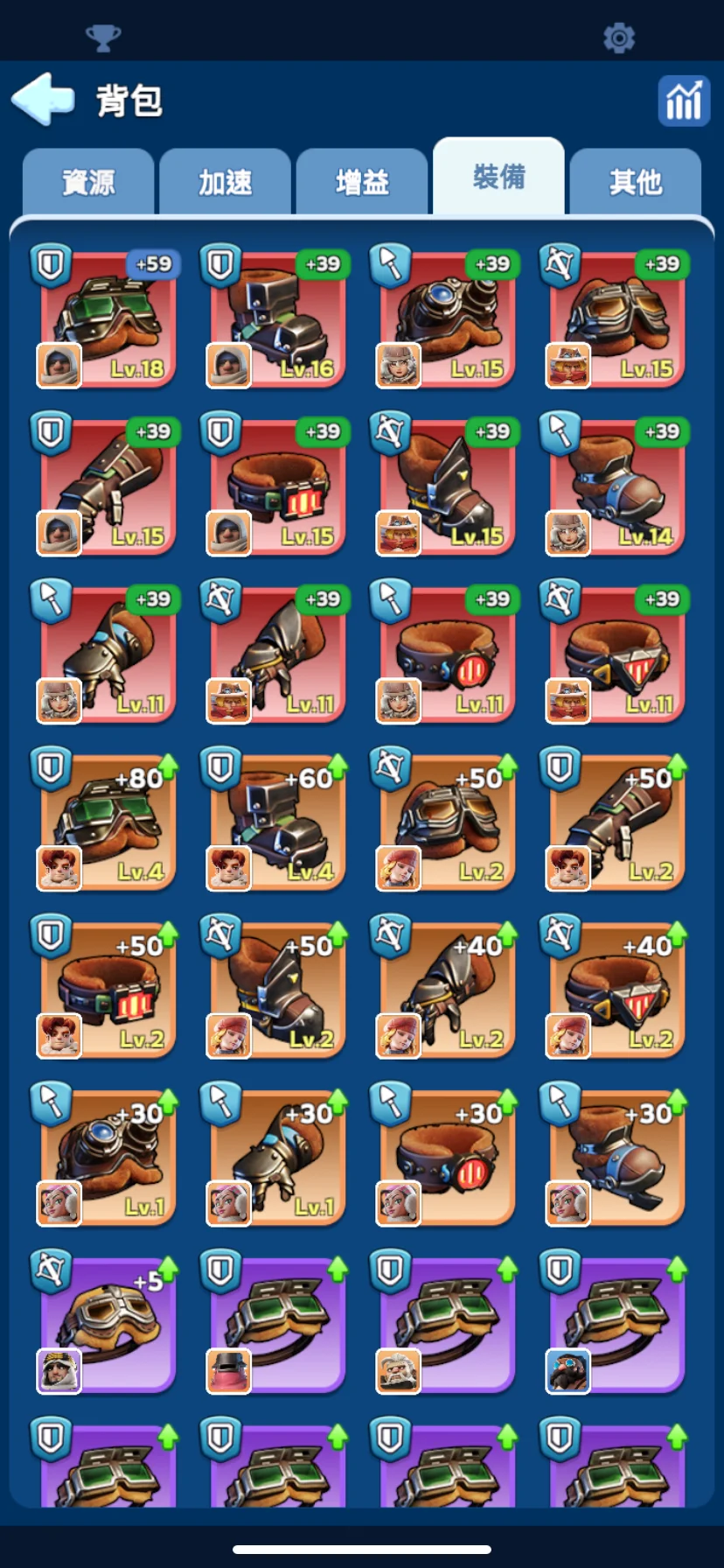This screenshot has height=1568, width=724.
Task: Switch to the 資源 tab
Action: 88,182
